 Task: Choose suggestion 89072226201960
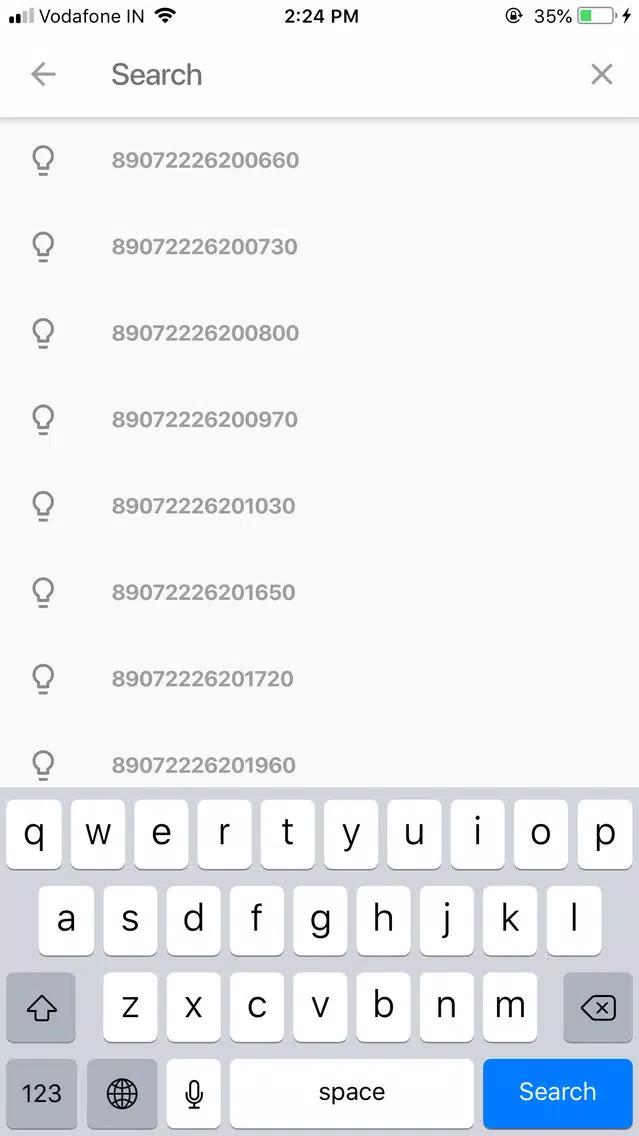pyautogui.click(x=203, y=765)
